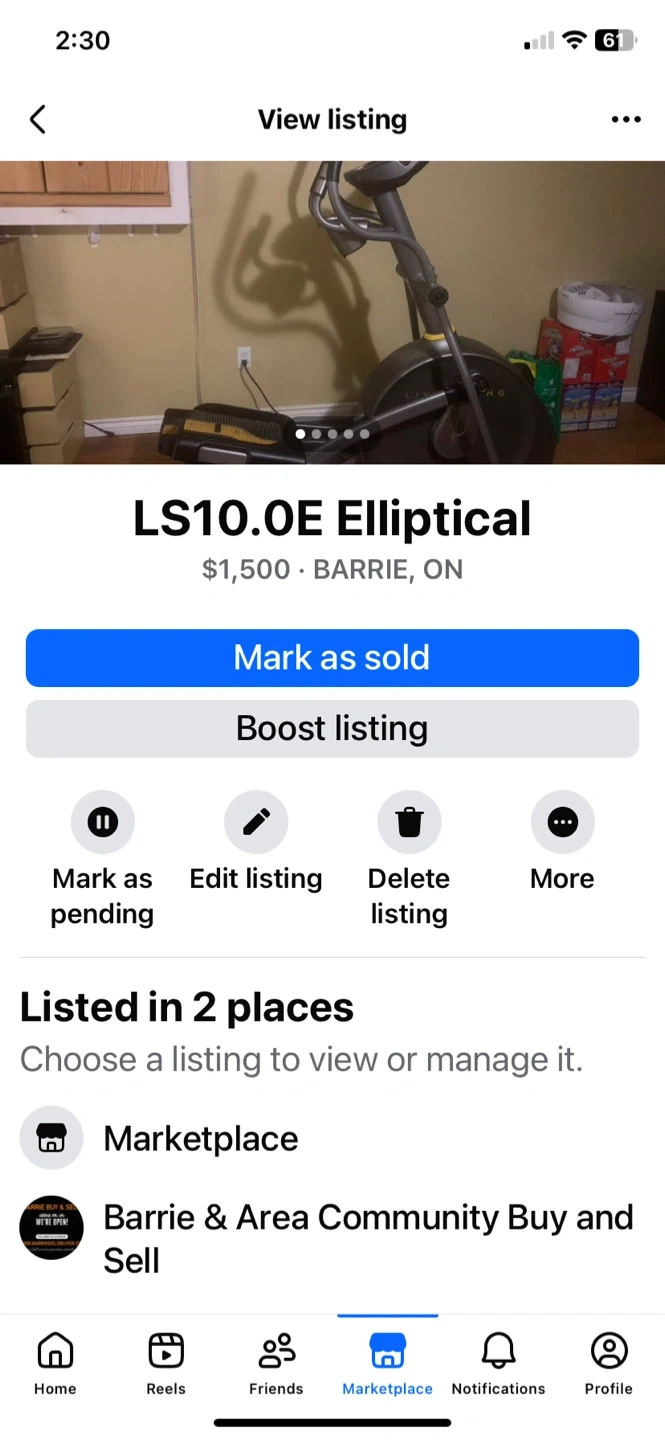Mark listing as pending
This screenshot has width=665, height=1440.
click(x=102, y=823)
